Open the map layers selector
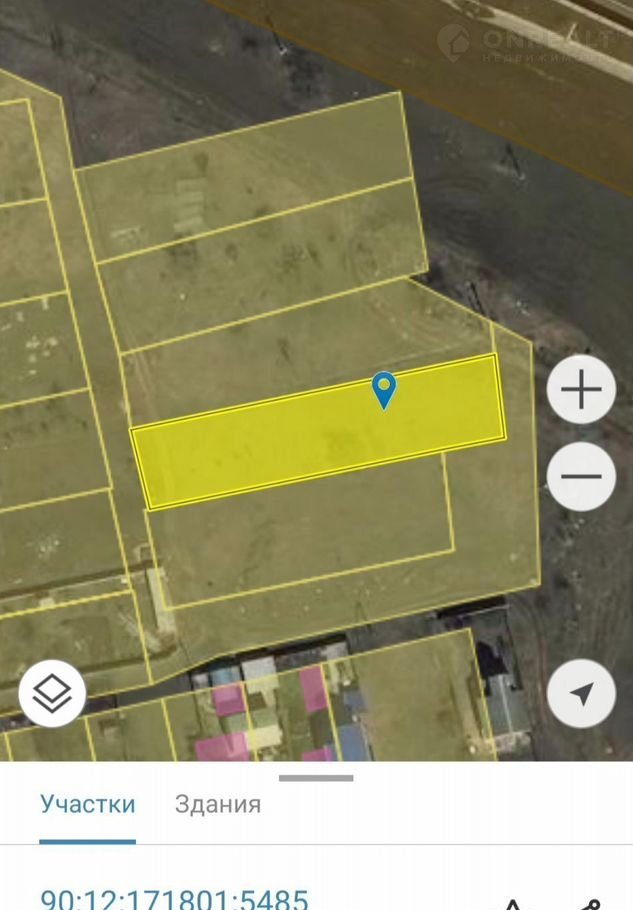The image size is (633, 910). (x=52, y=692)
